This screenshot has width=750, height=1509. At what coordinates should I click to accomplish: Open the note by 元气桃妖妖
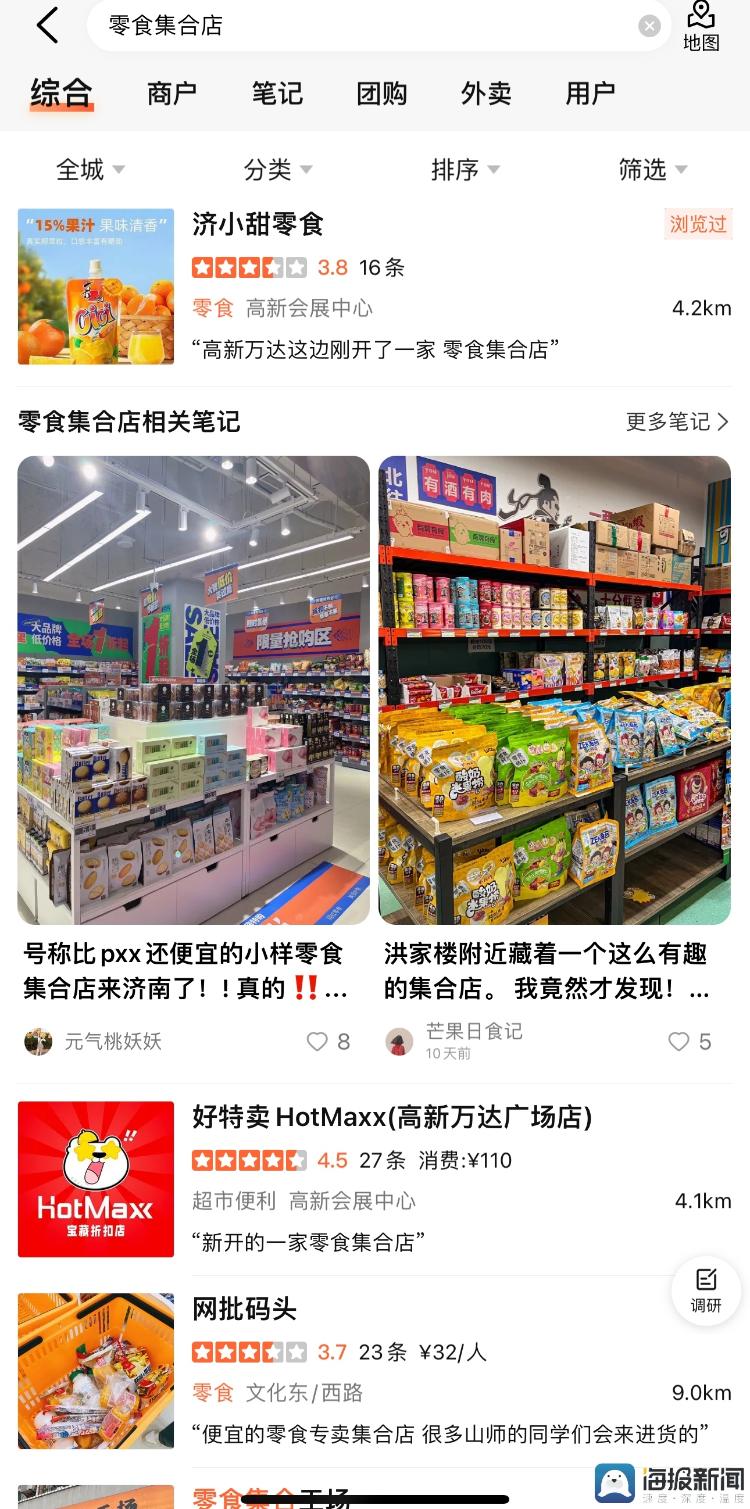coord(193,757)
